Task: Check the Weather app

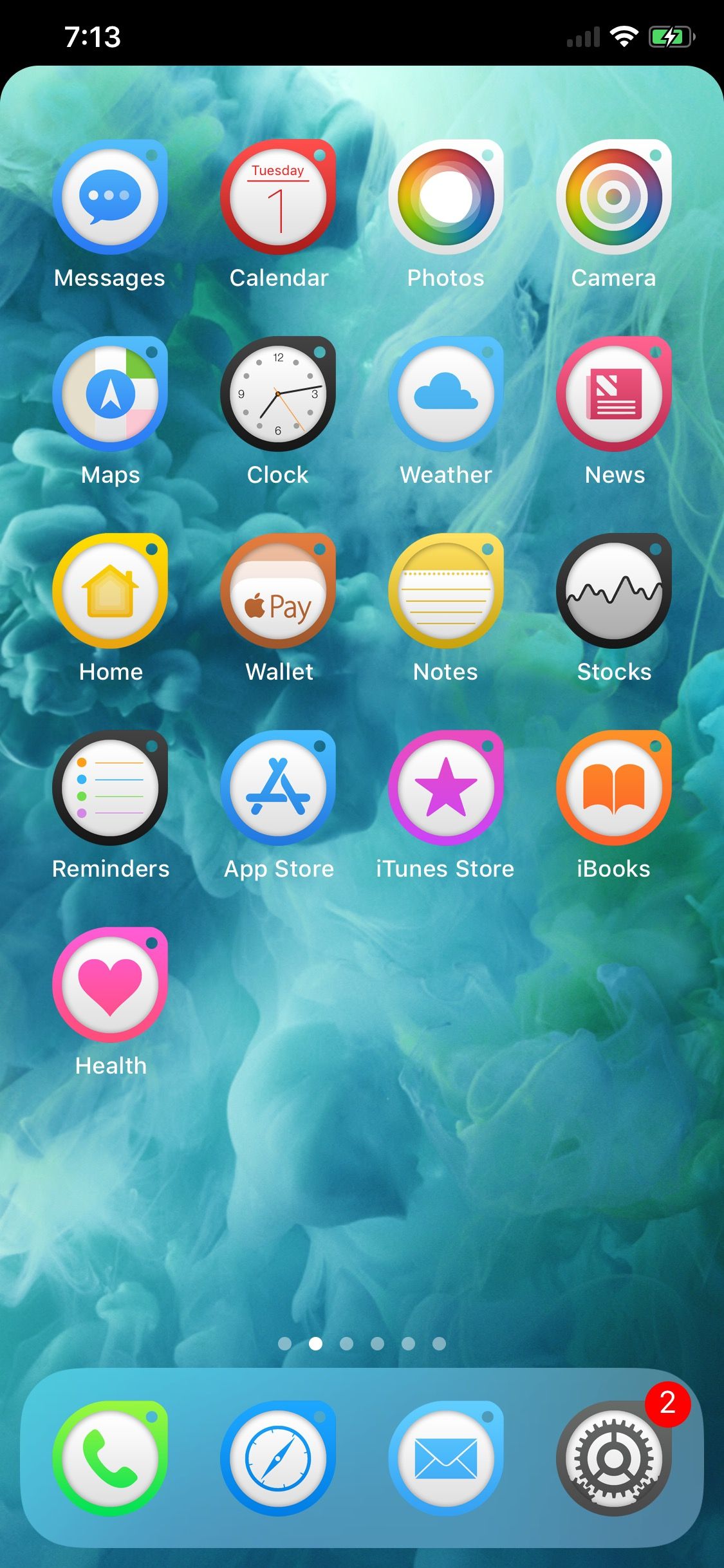Action: (446, 394)
